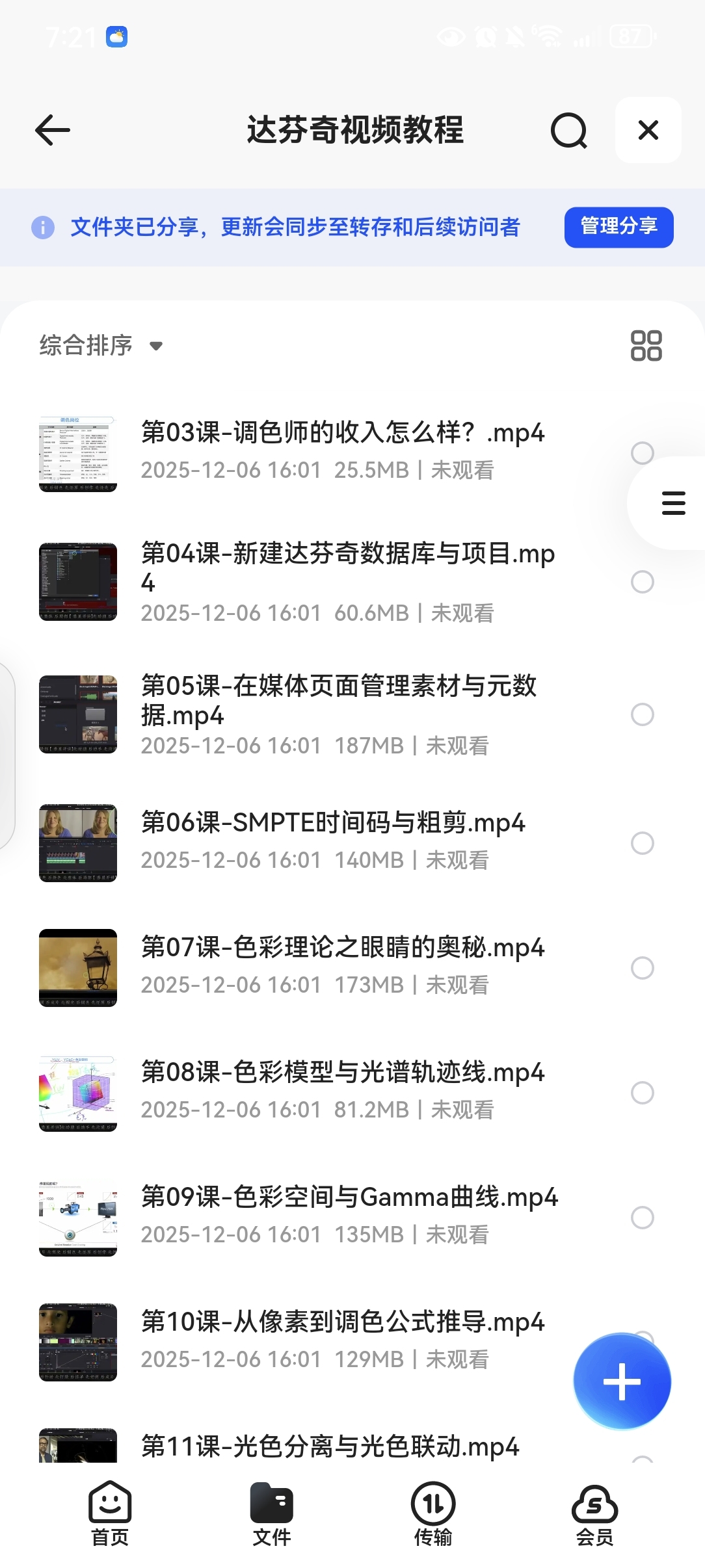Switch to grid view layout
The image size is (705, 1568).
pos(646,345)
